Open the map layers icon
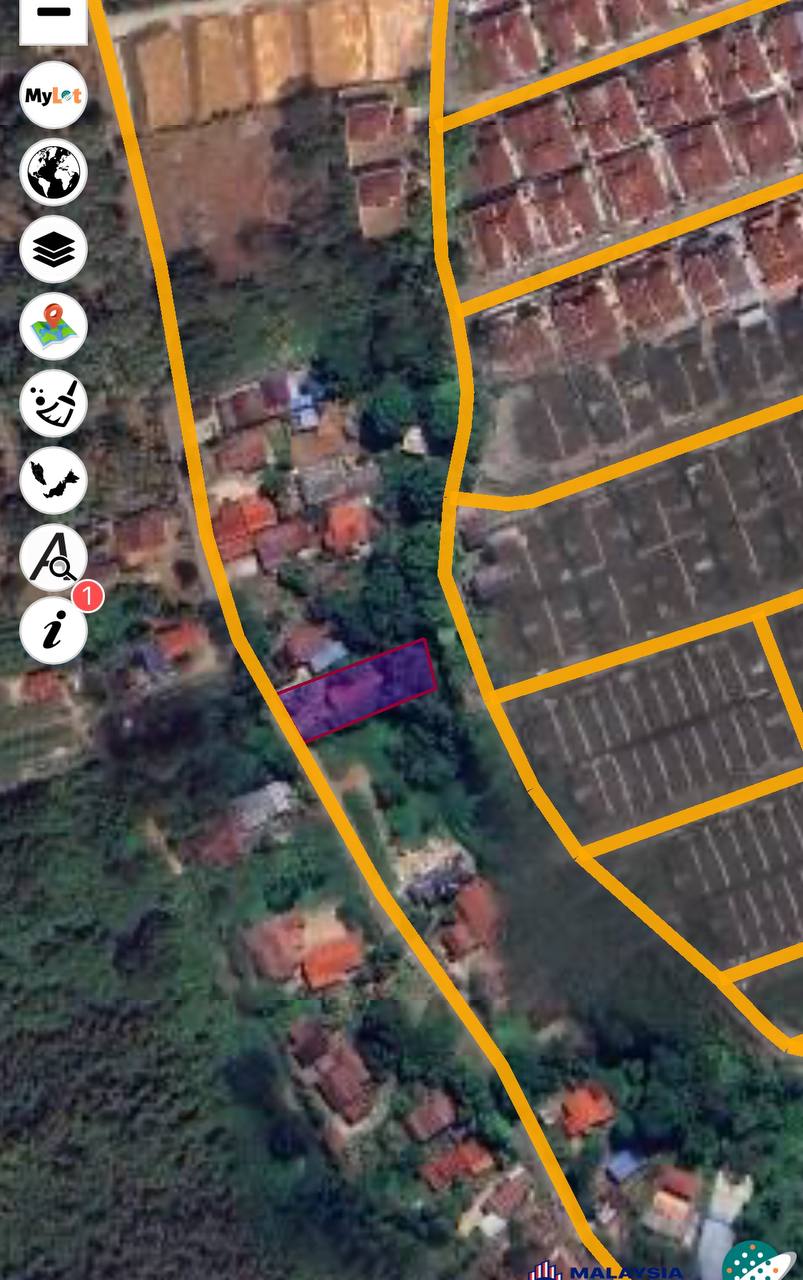 (x=53, y=249)
